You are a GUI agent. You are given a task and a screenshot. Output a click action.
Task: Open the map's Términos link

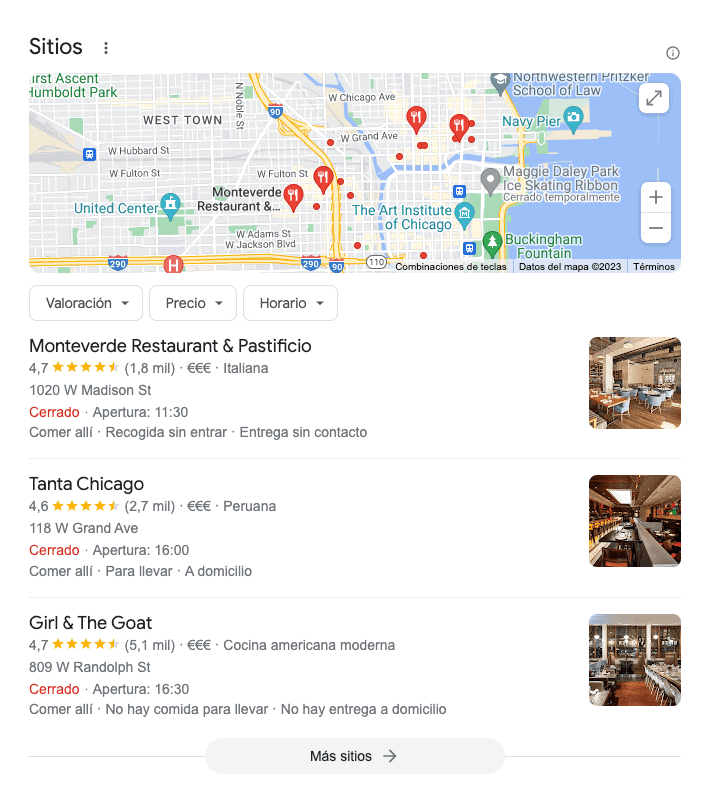(x=654, y=267)
